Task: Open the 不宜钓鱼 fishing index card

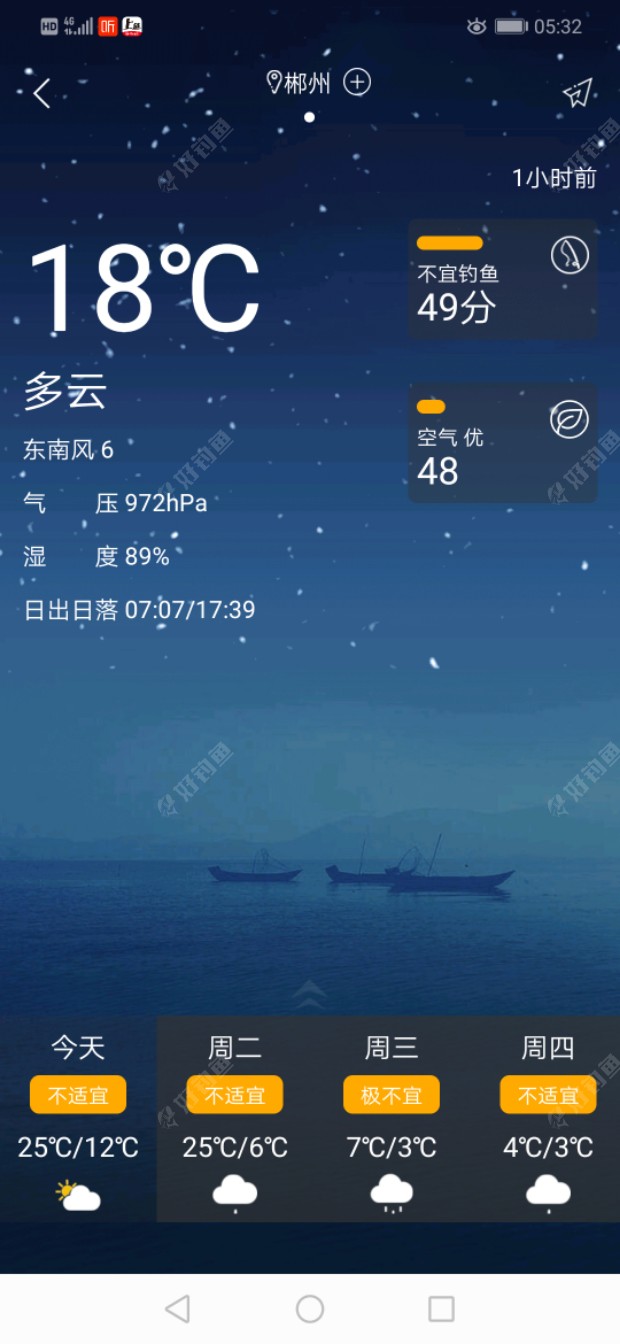Action: tap(502, 279)
